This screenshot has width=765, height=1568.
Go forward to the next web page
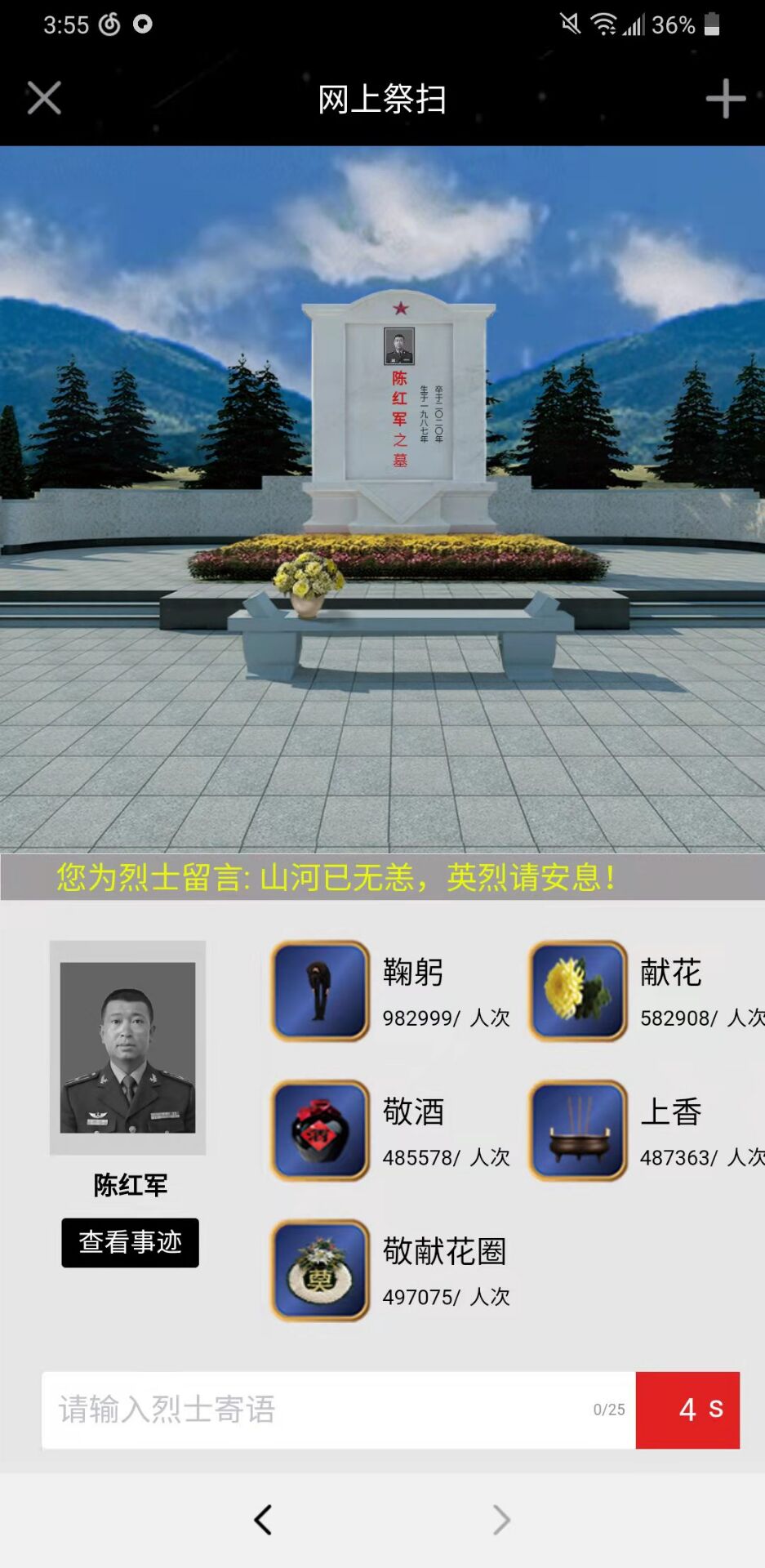click(x=501, y=1520)
